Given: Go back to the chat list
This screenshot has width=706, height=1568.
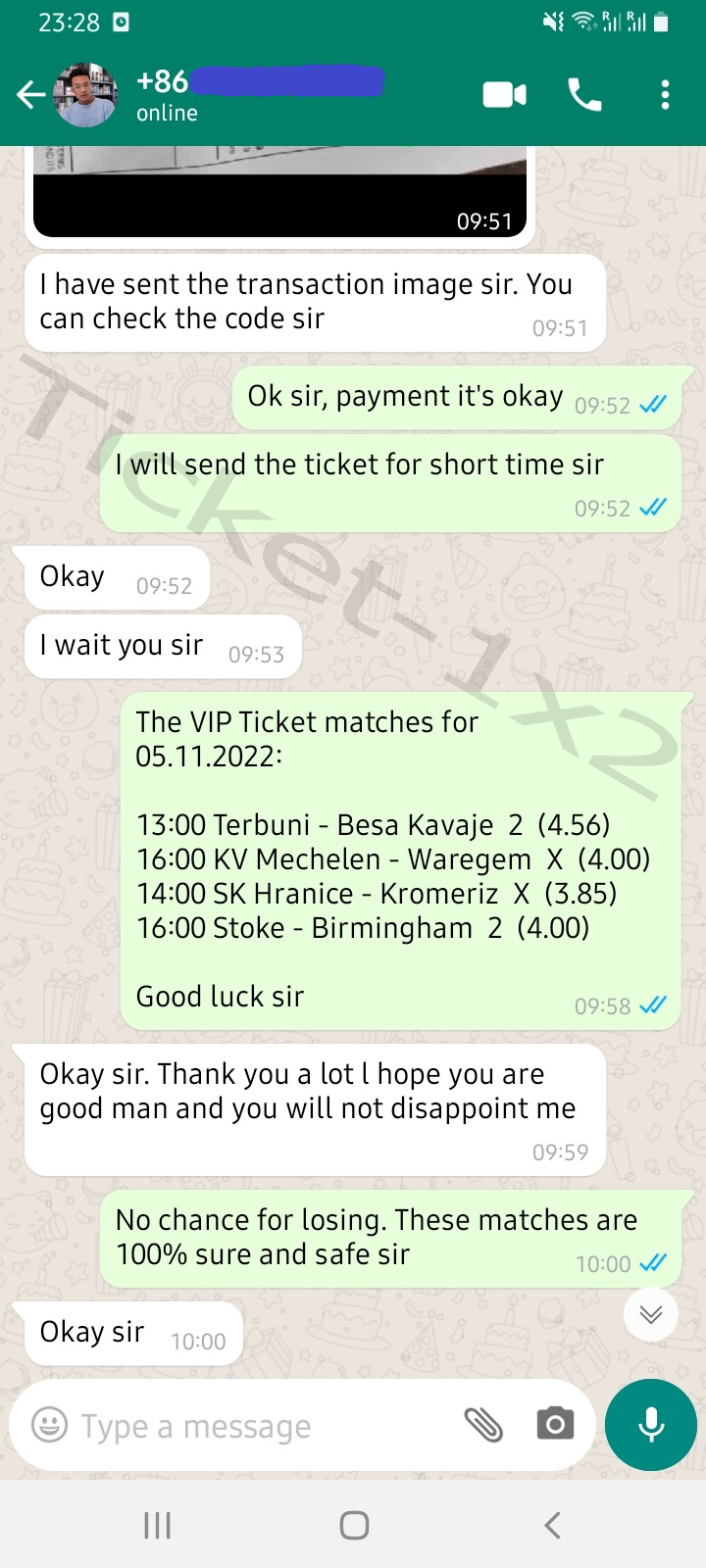Looking at the screenshot, I should pyautogui.click(x=31, y=95).
